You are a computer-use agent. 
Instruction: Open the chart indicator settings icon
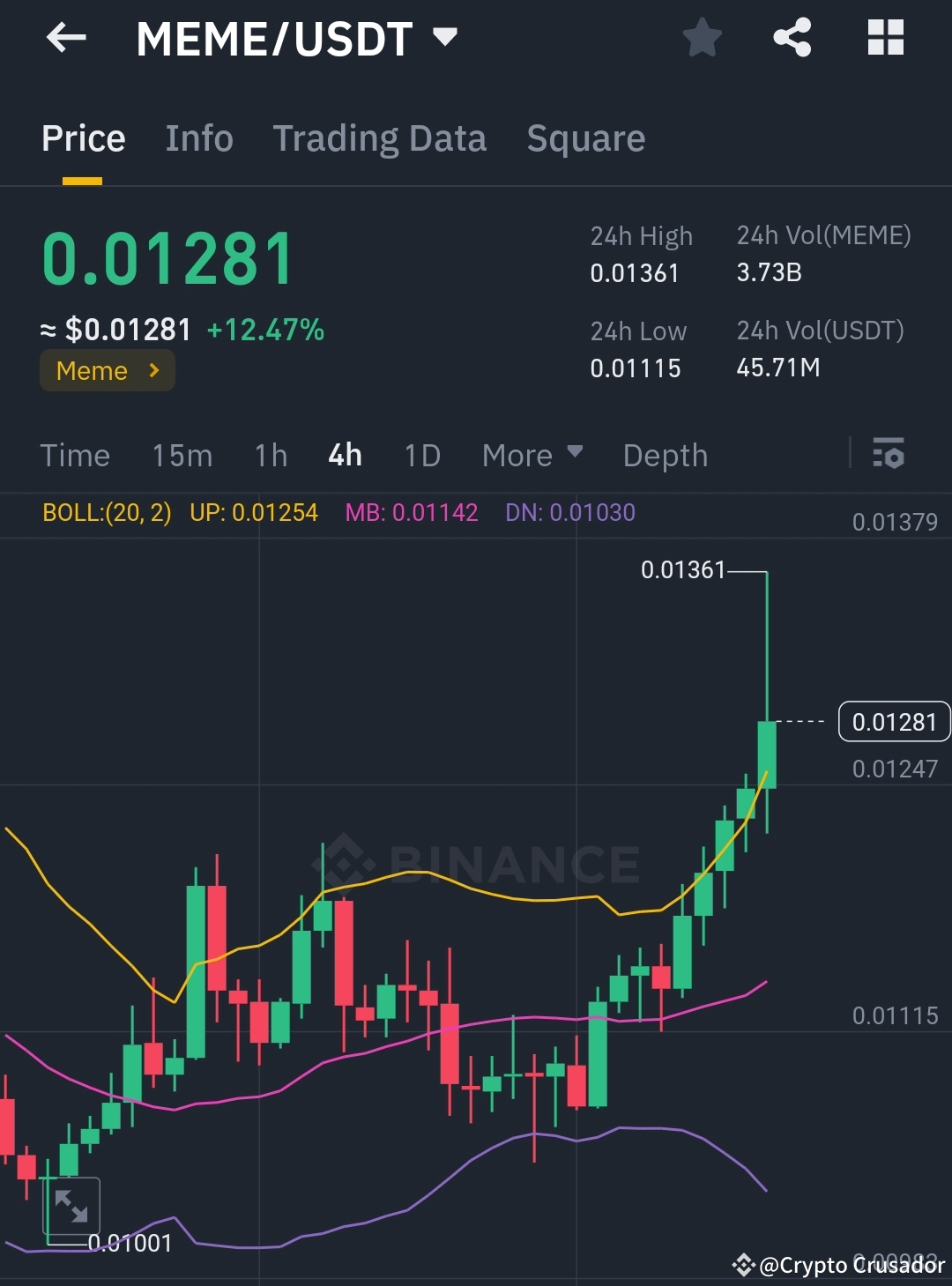click(889, 455)
